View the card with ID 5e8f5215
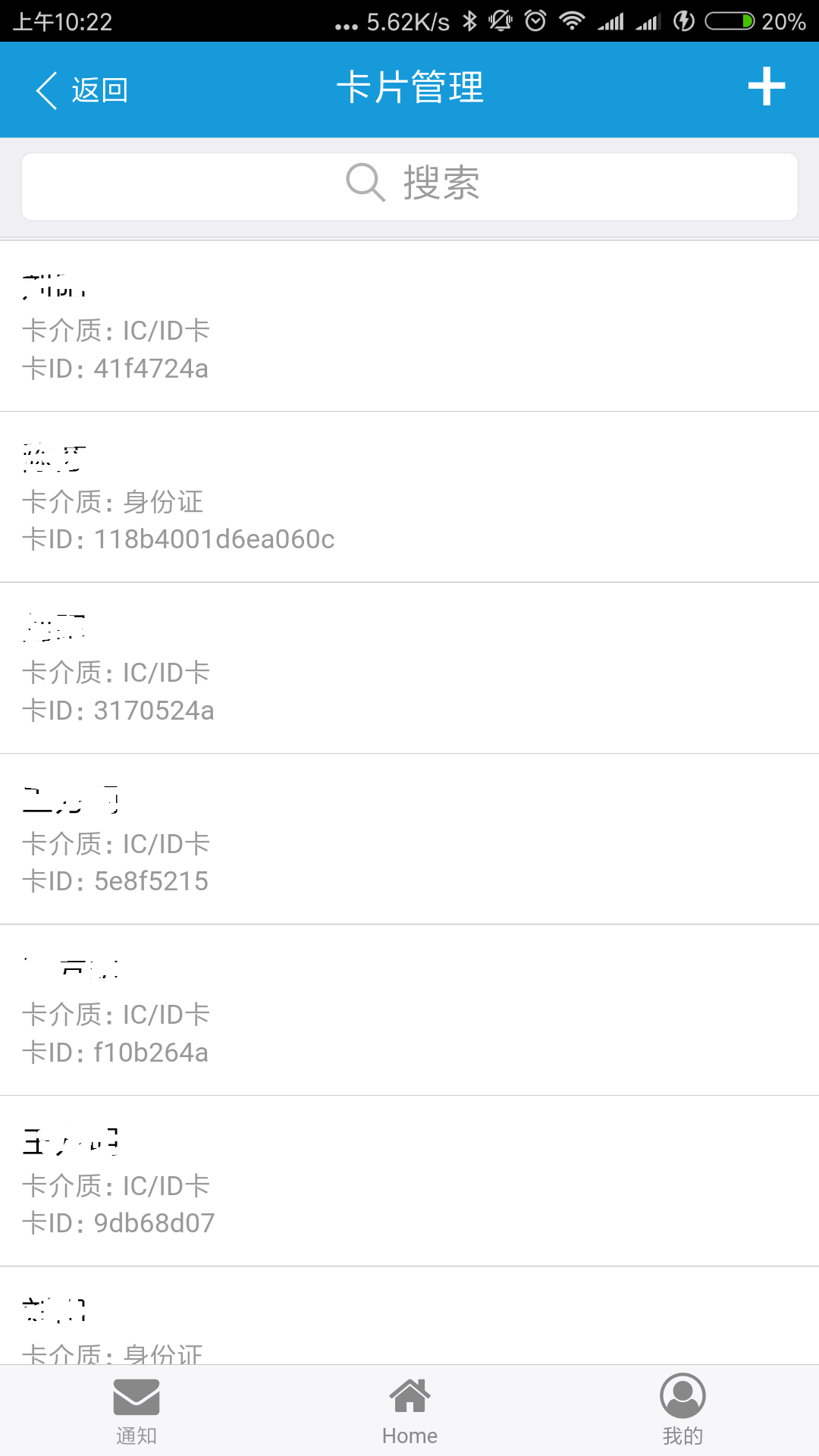Screen dimensions: 819x1456 (409, 840)
